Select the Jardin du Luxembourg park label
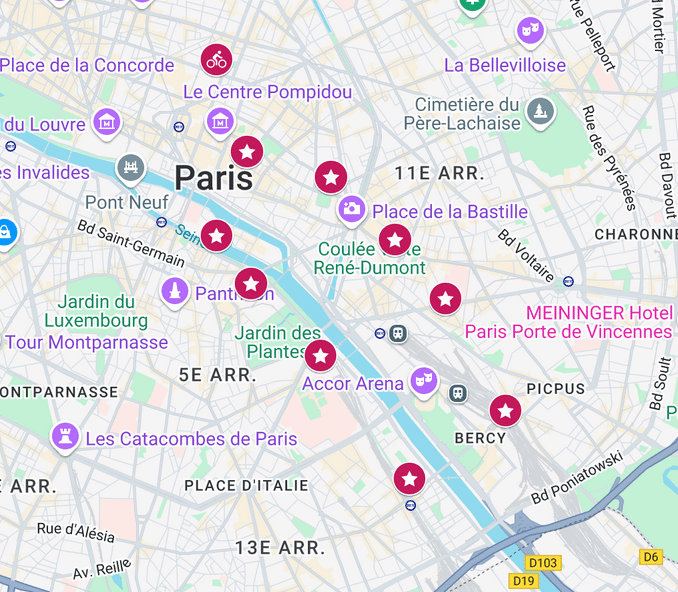Viewport: 678px width, 592px height. pos(96,311)
